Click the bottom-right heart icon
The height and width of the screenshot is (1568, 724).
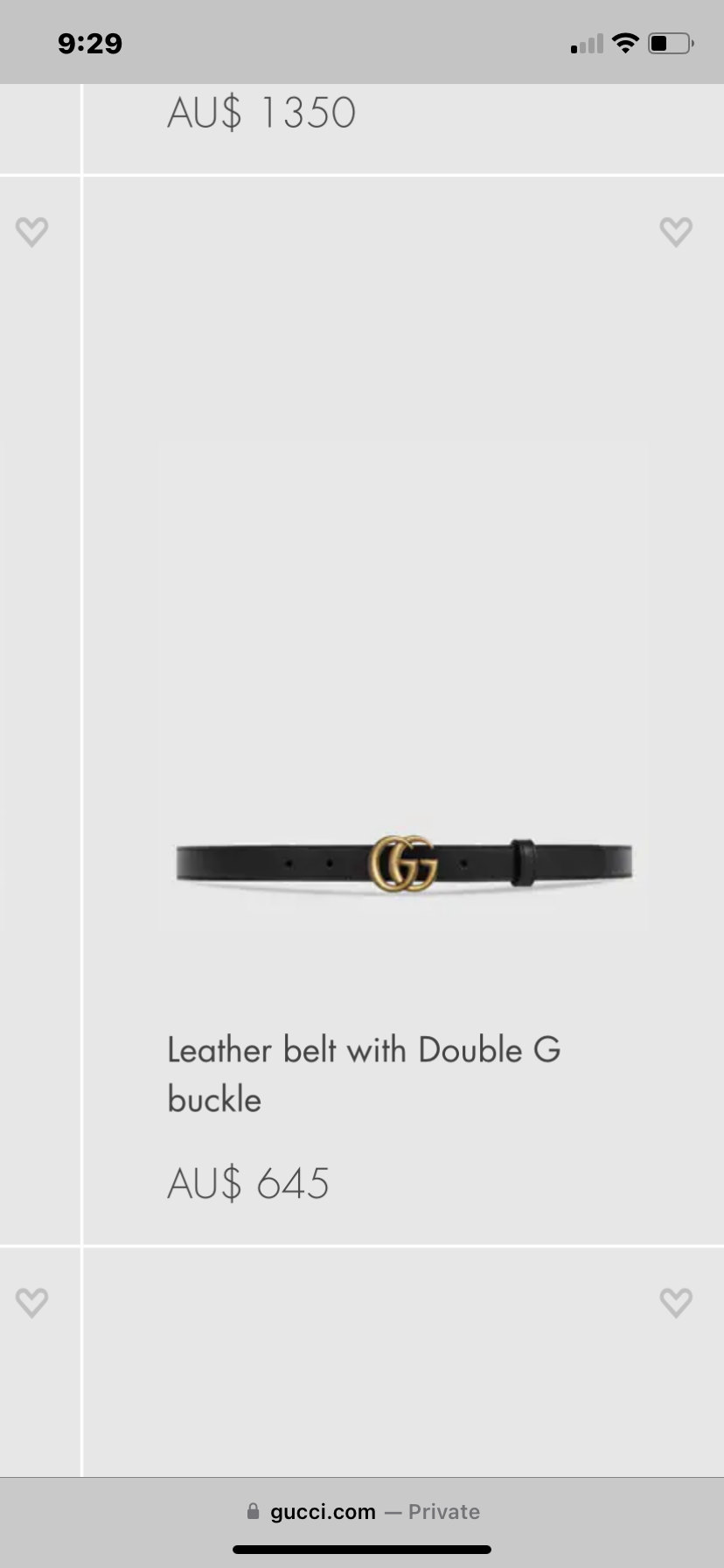676,1302
